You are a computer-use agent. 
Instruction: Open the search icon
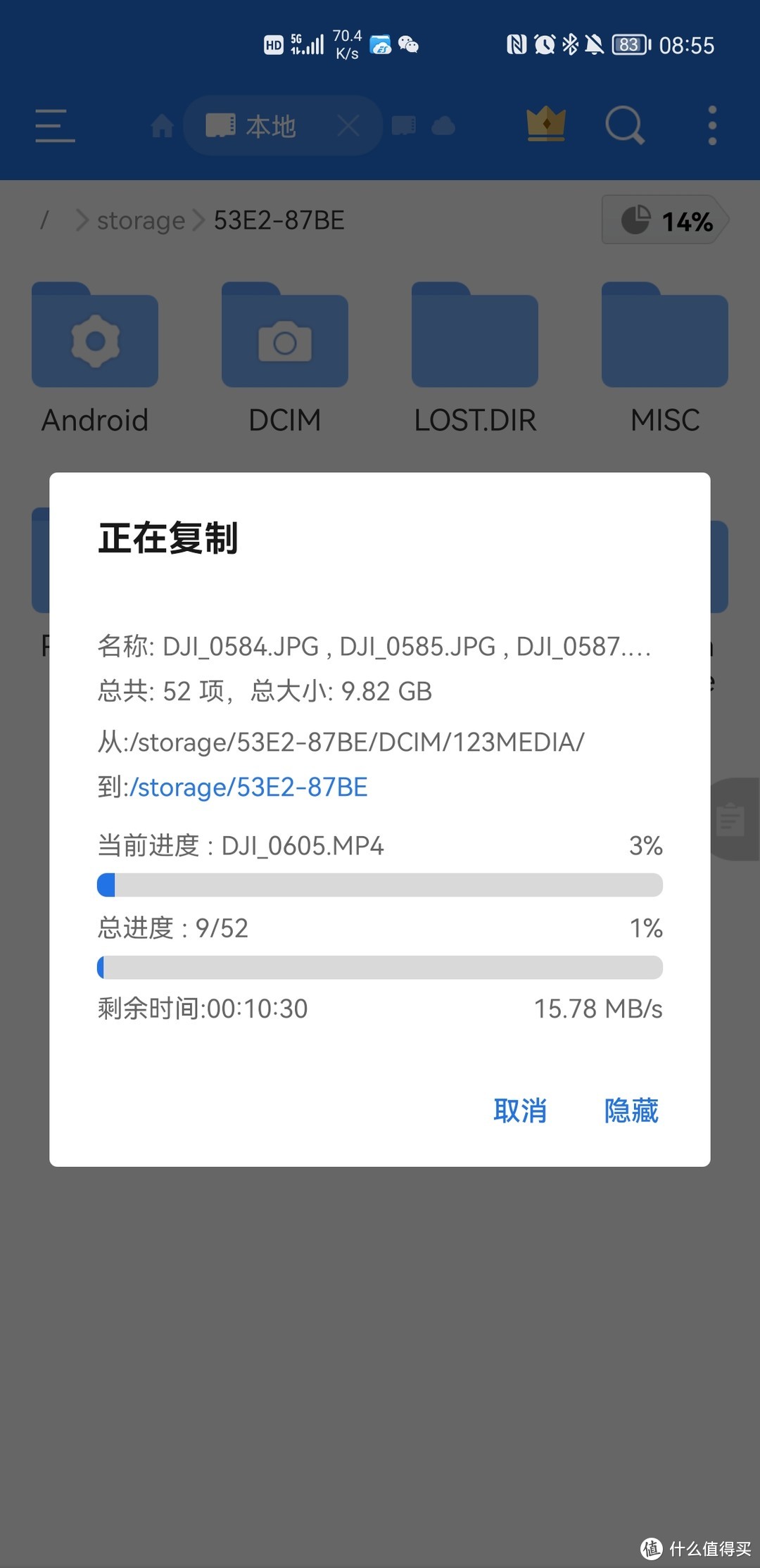tap(624, 125)
